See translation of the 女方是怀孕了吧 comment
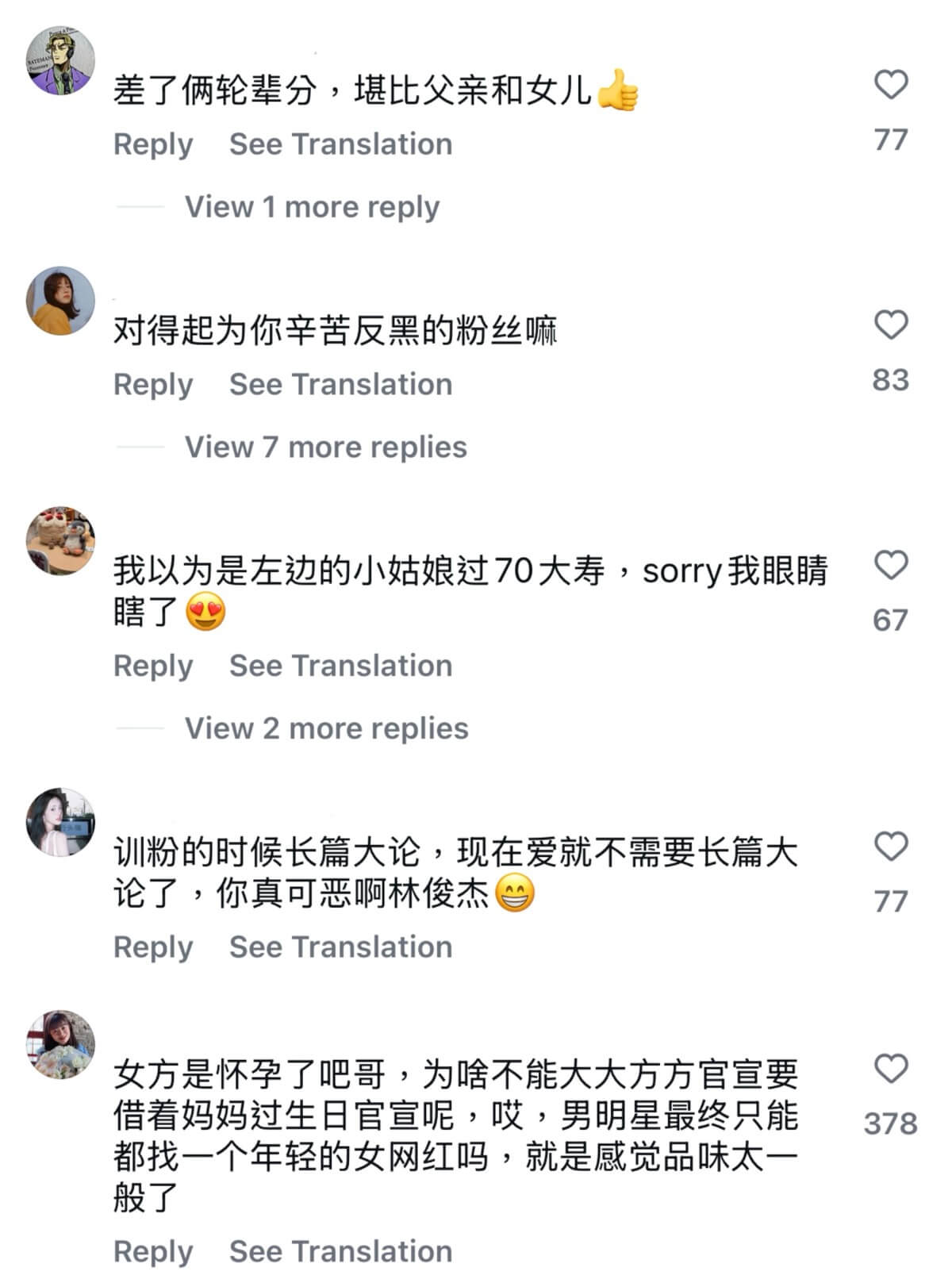Image resolution: width=952 pixels, height=1279 pixels. tap(340, 1252)
